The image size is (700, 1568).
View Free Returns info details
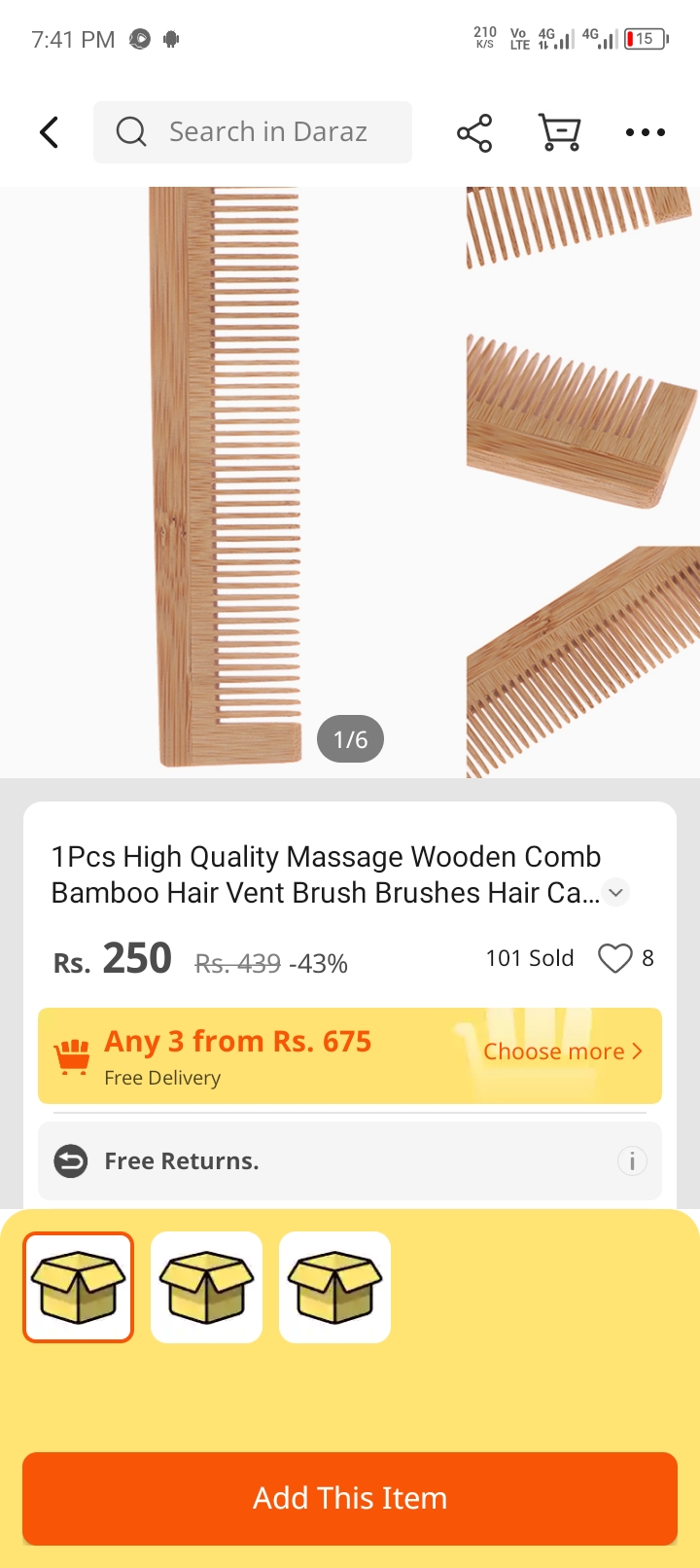click(632, 1160)
